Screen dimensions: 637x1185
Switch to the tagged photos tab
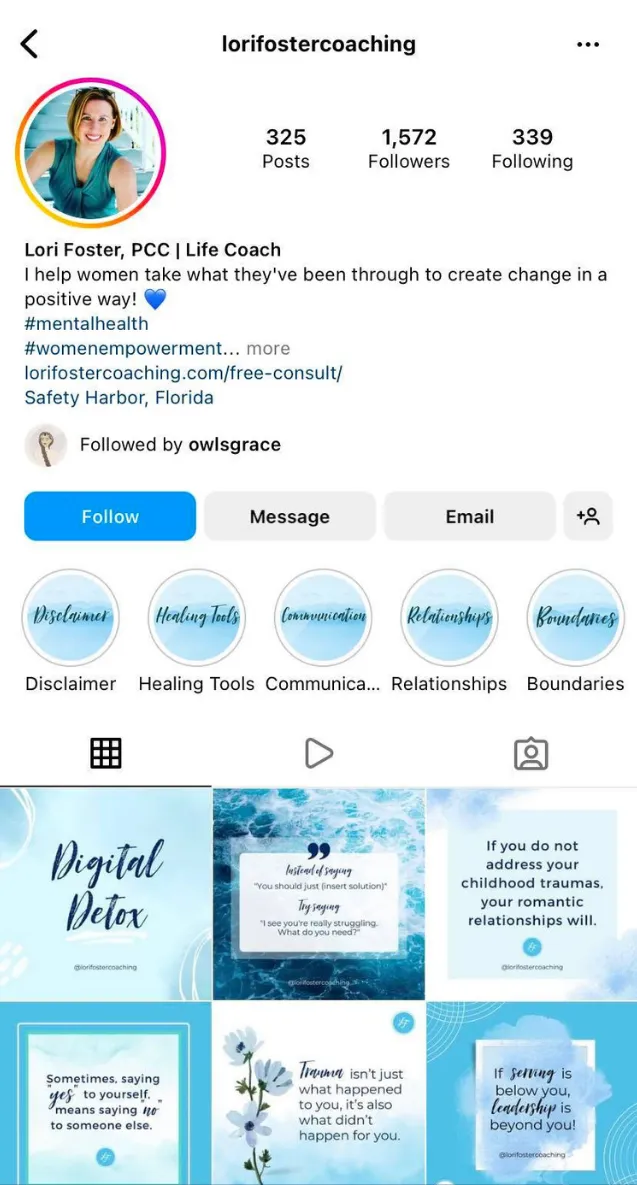click(531, 753)
